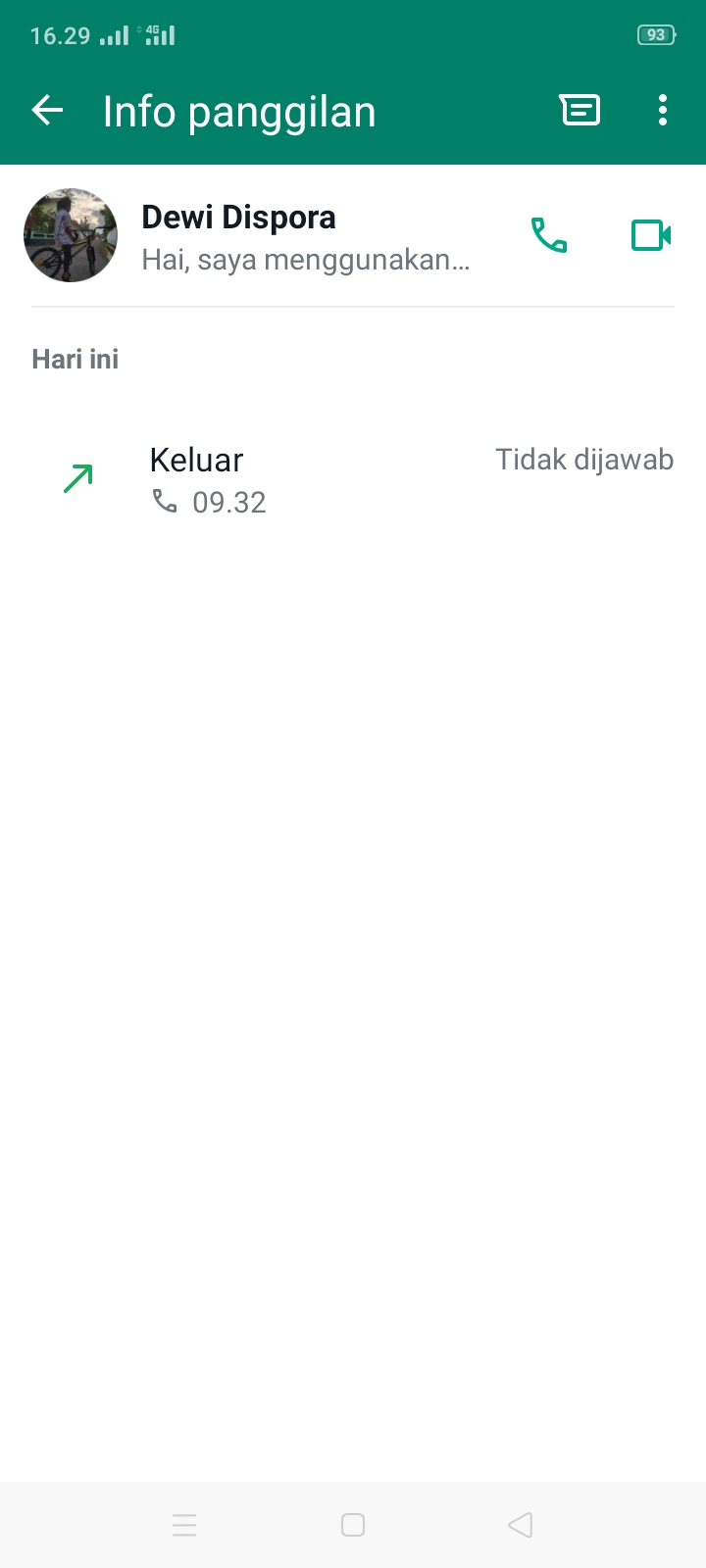Select the 'Keluar' call entry
Viewport: 706px width, 1568px height.
click(196, 460)
